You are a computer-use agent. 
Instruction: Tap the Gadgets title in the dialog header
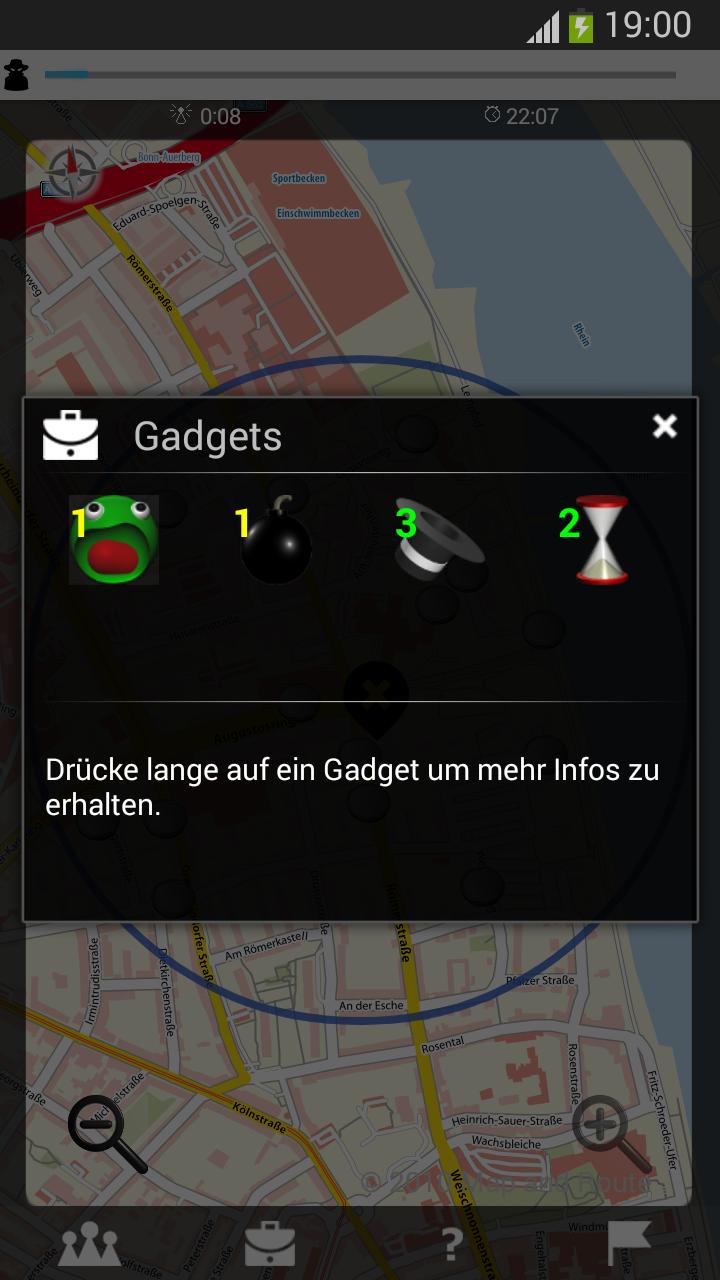[208, 435]
